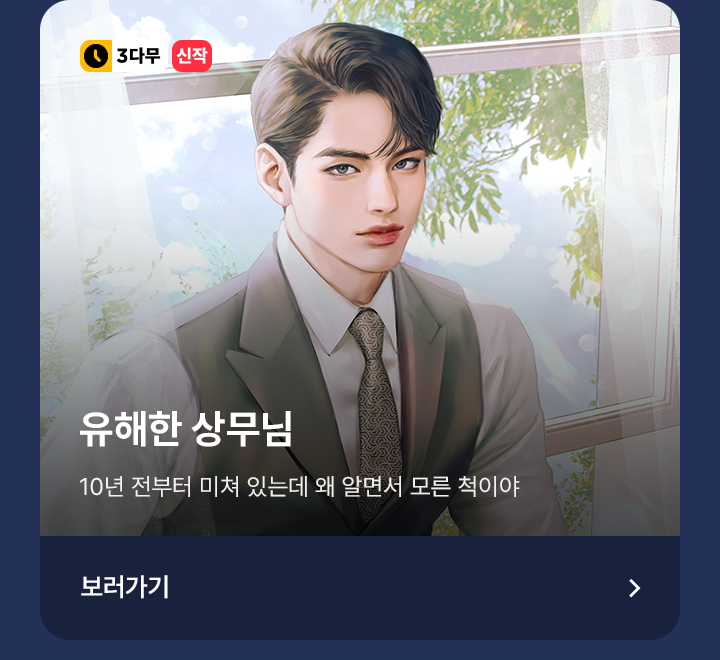Tap 보러가기 to view the series
Viewport: 720px width, 660px height.
pos(125,587)
